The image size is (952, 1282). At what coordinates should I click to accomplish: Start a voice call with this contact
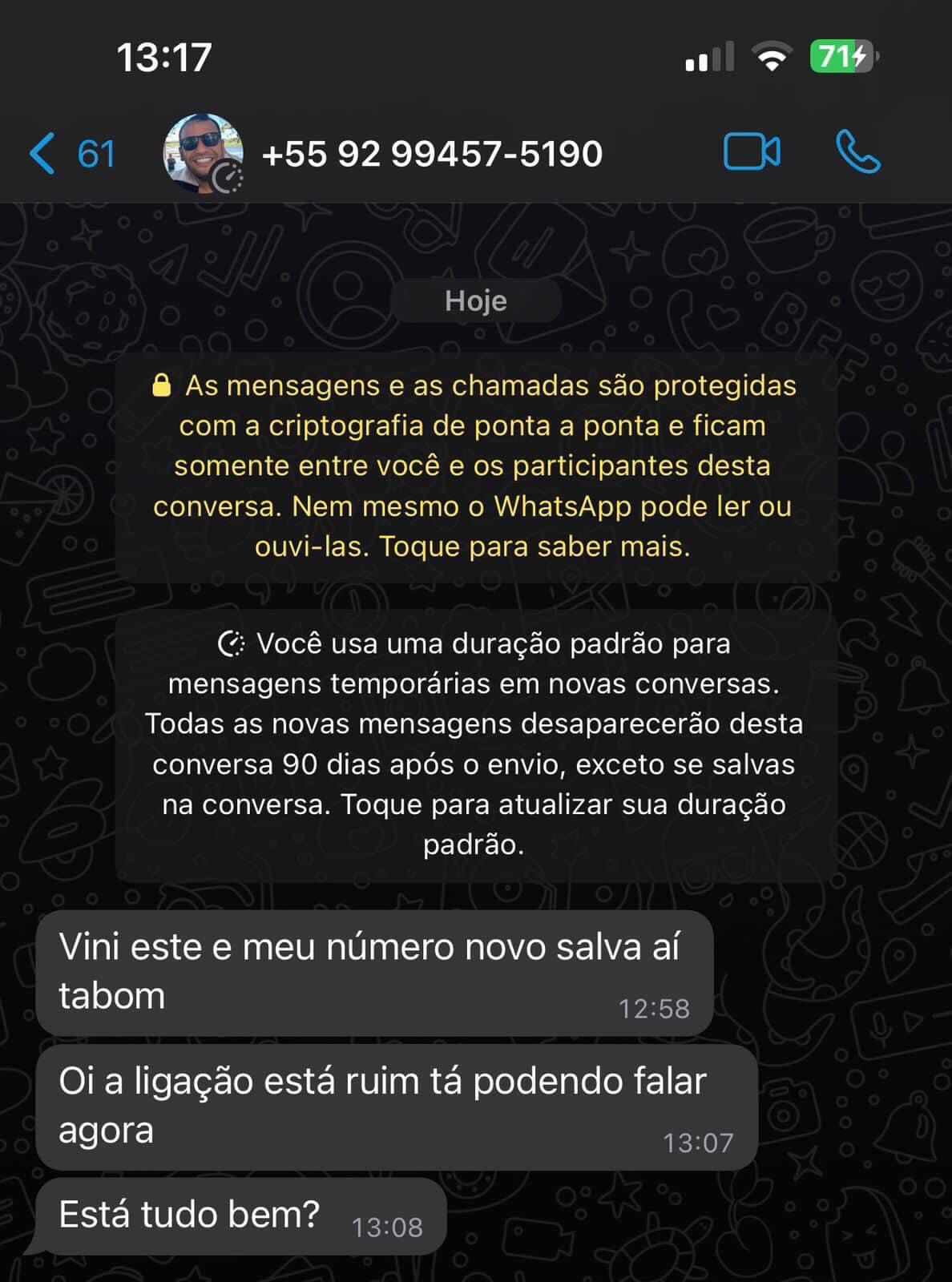point(857,152)
